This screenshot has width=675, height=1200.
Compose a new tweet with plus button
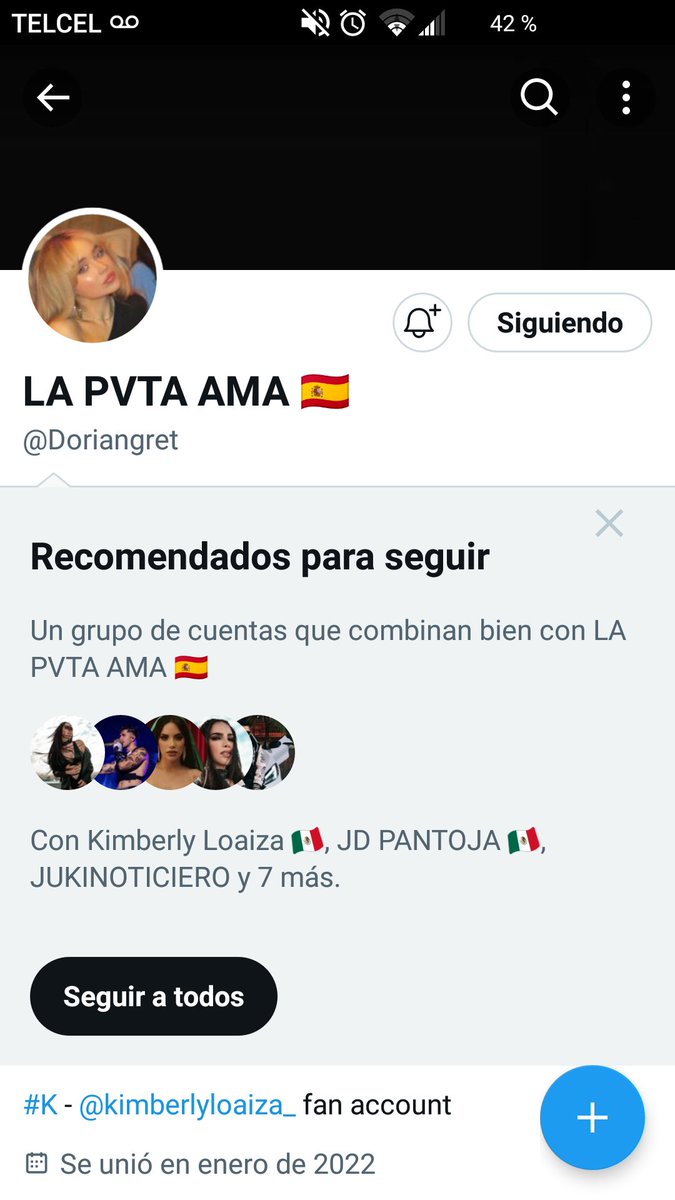coord(593,1118)
